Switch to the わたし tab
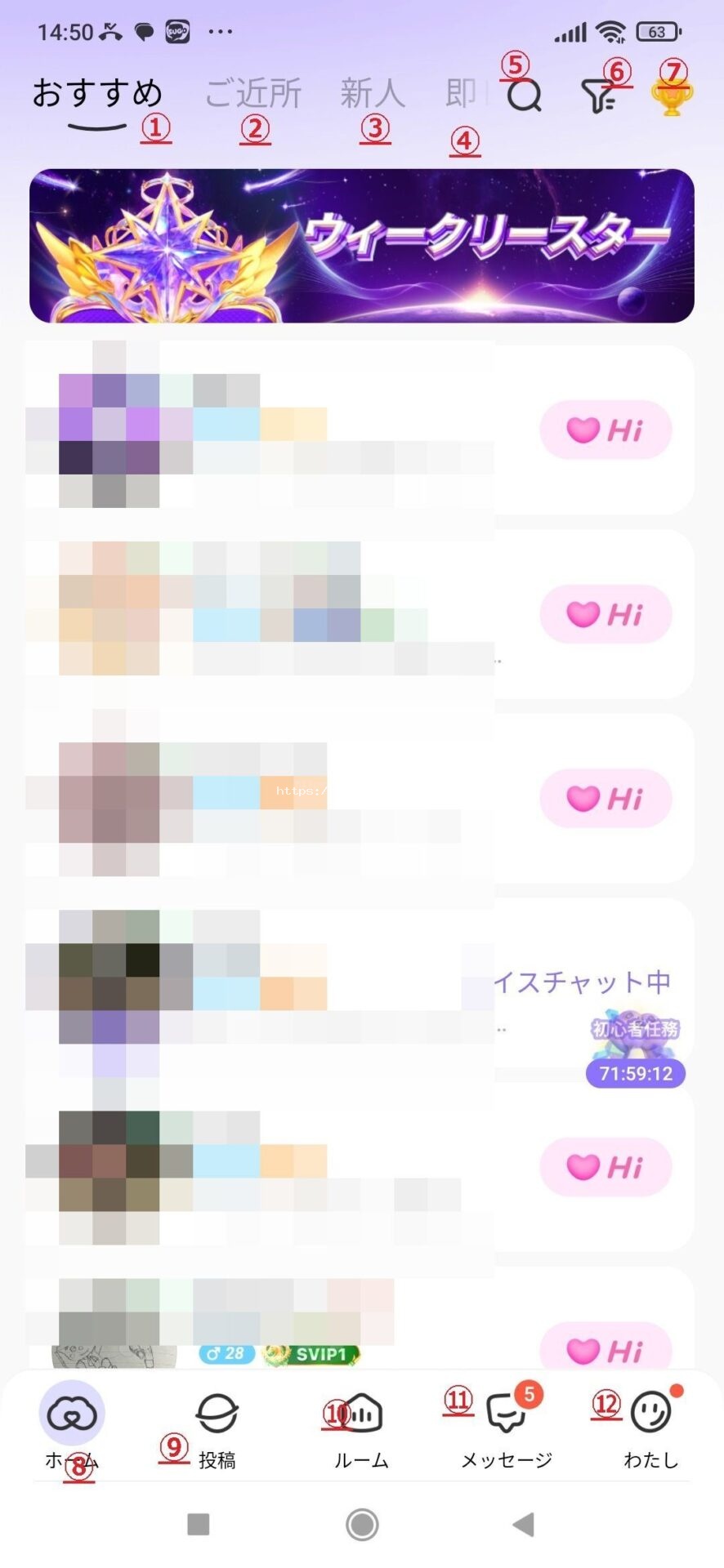Screen dimensions: 724x1568 coord(651,1429)
